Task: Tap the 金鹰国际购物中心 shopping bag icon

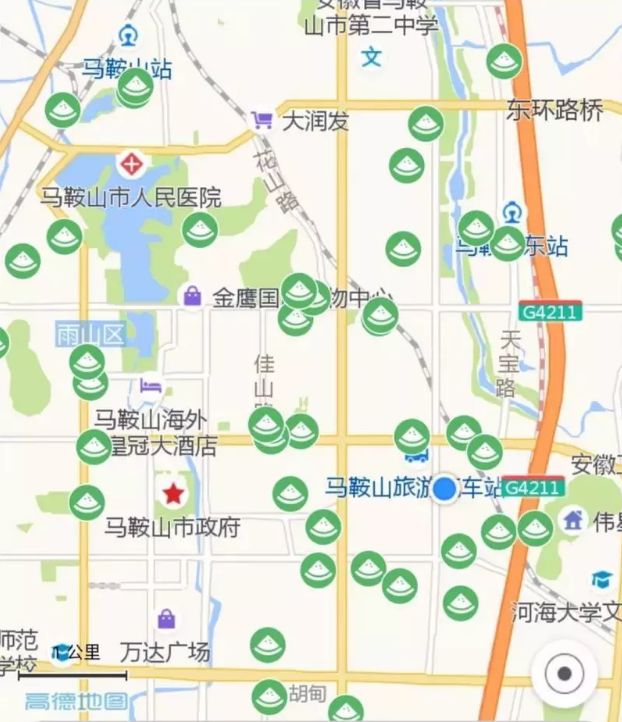Action: pos(191,296)
